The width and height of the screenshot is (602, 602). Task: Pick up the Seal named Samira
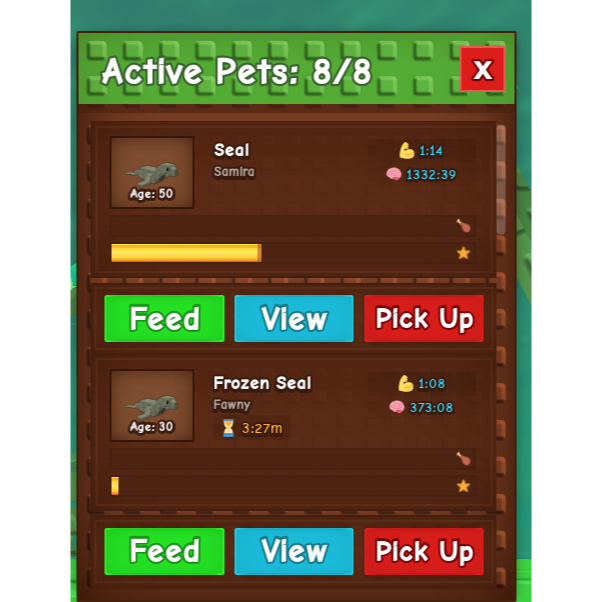tap(424, 319)
